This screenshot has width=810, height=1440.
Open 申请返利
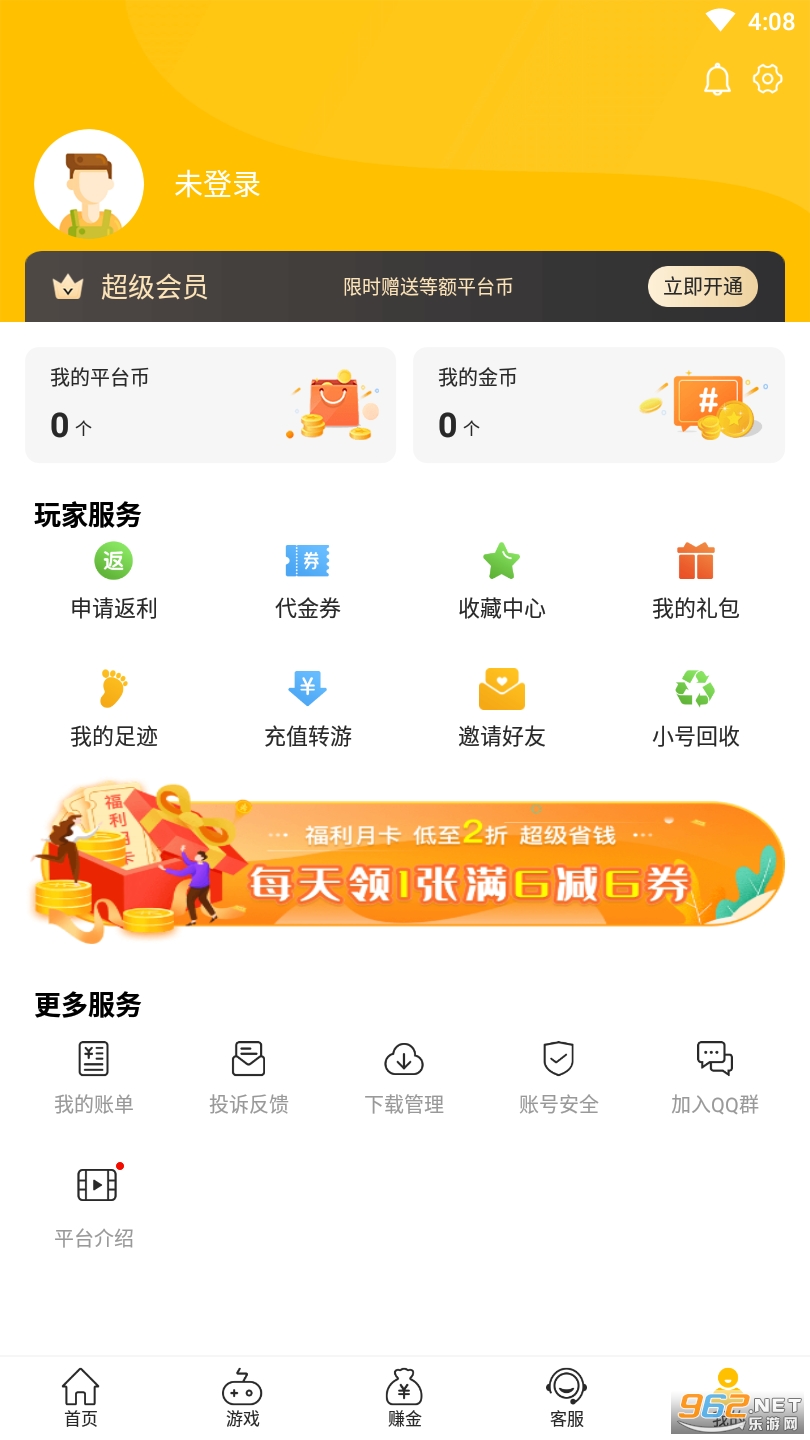point(114,581)
